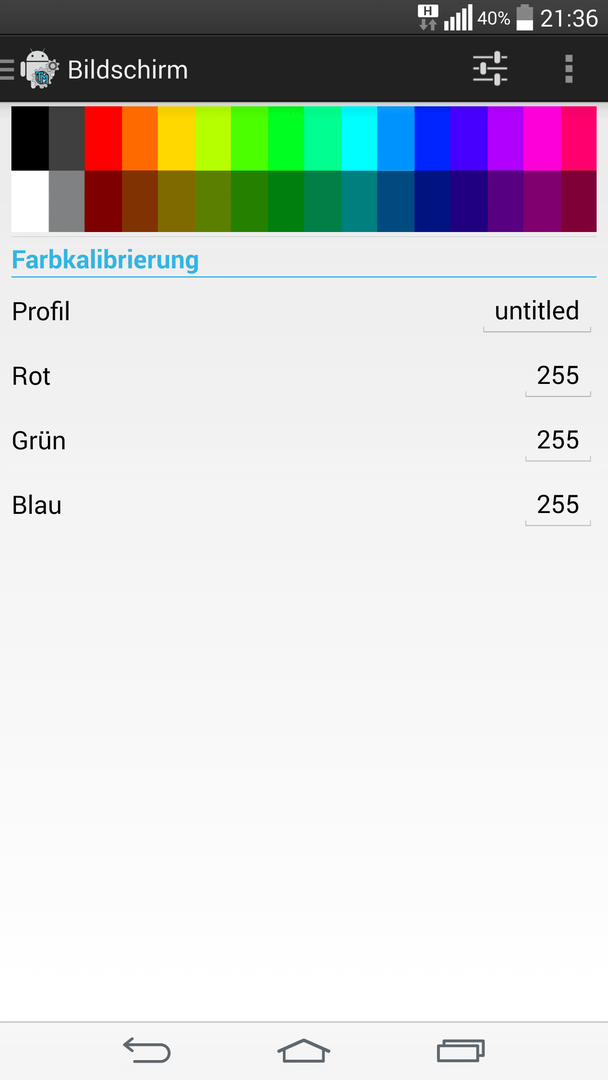Go to the home screen
The image size is (608, 1080).
pos(304,1050)
